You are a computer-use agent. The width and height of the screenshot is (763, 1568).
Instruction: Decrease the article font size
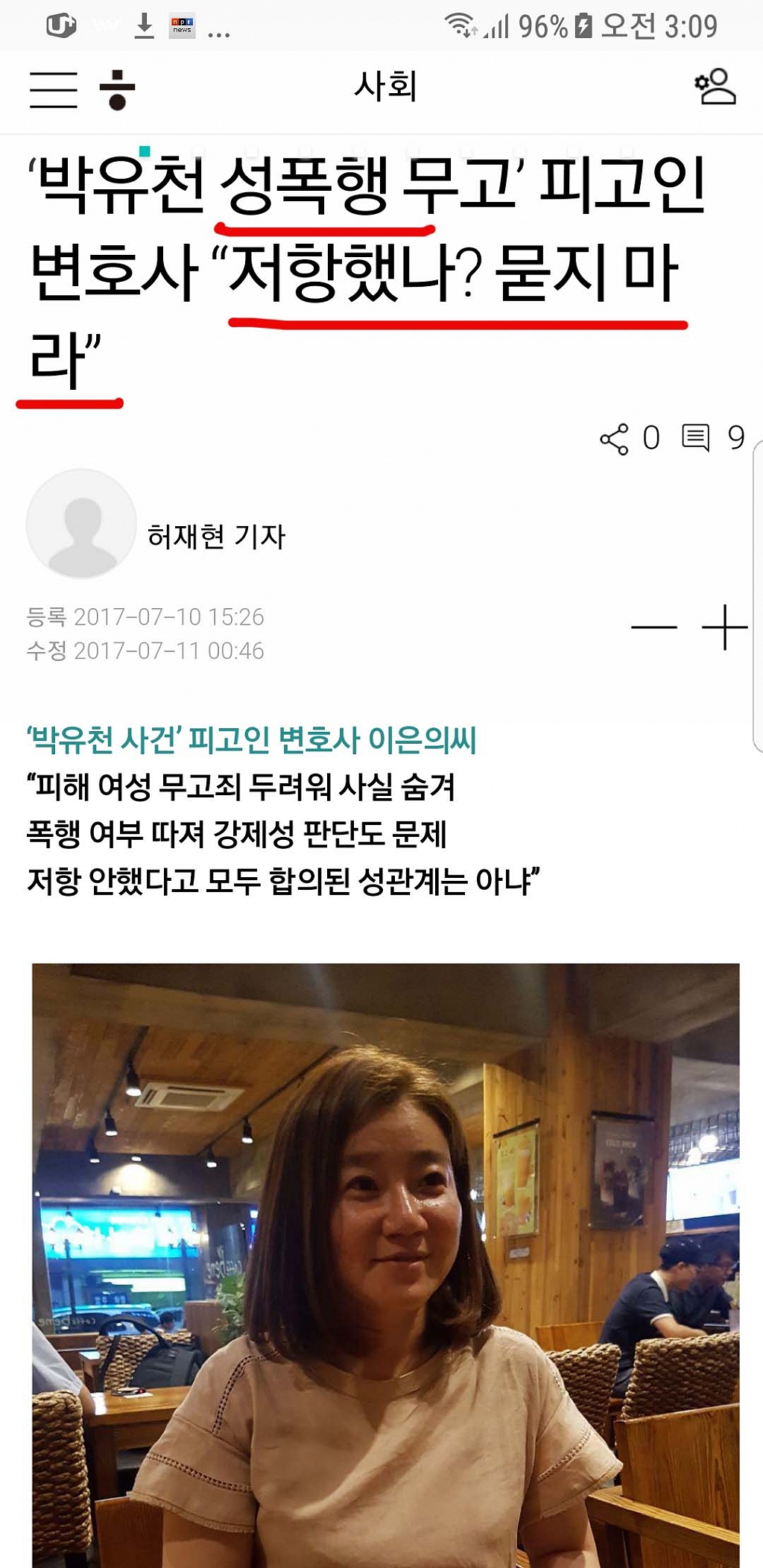click(x=653, y=627)
